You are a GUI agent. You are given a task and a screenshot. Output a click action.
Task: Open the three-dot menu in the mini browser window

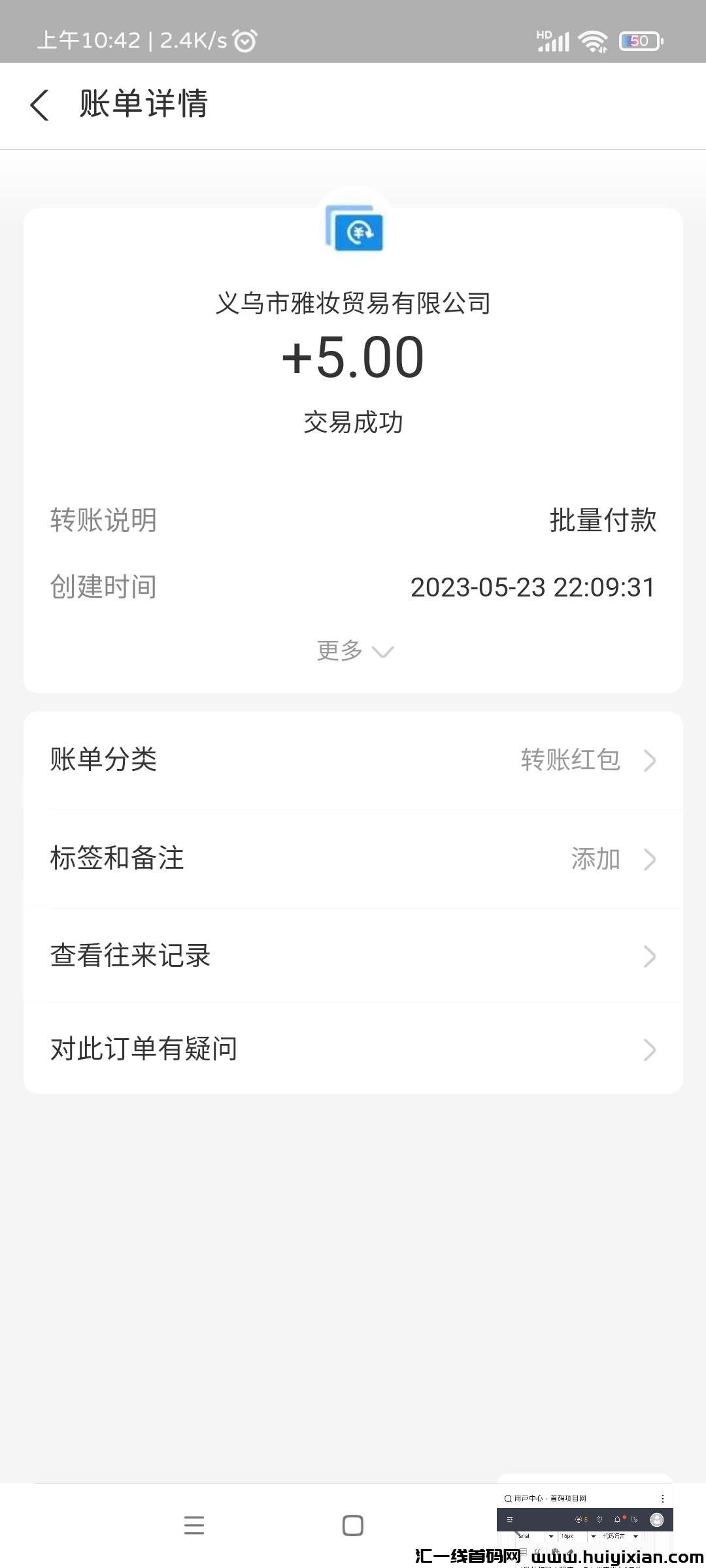point(663,1498)
